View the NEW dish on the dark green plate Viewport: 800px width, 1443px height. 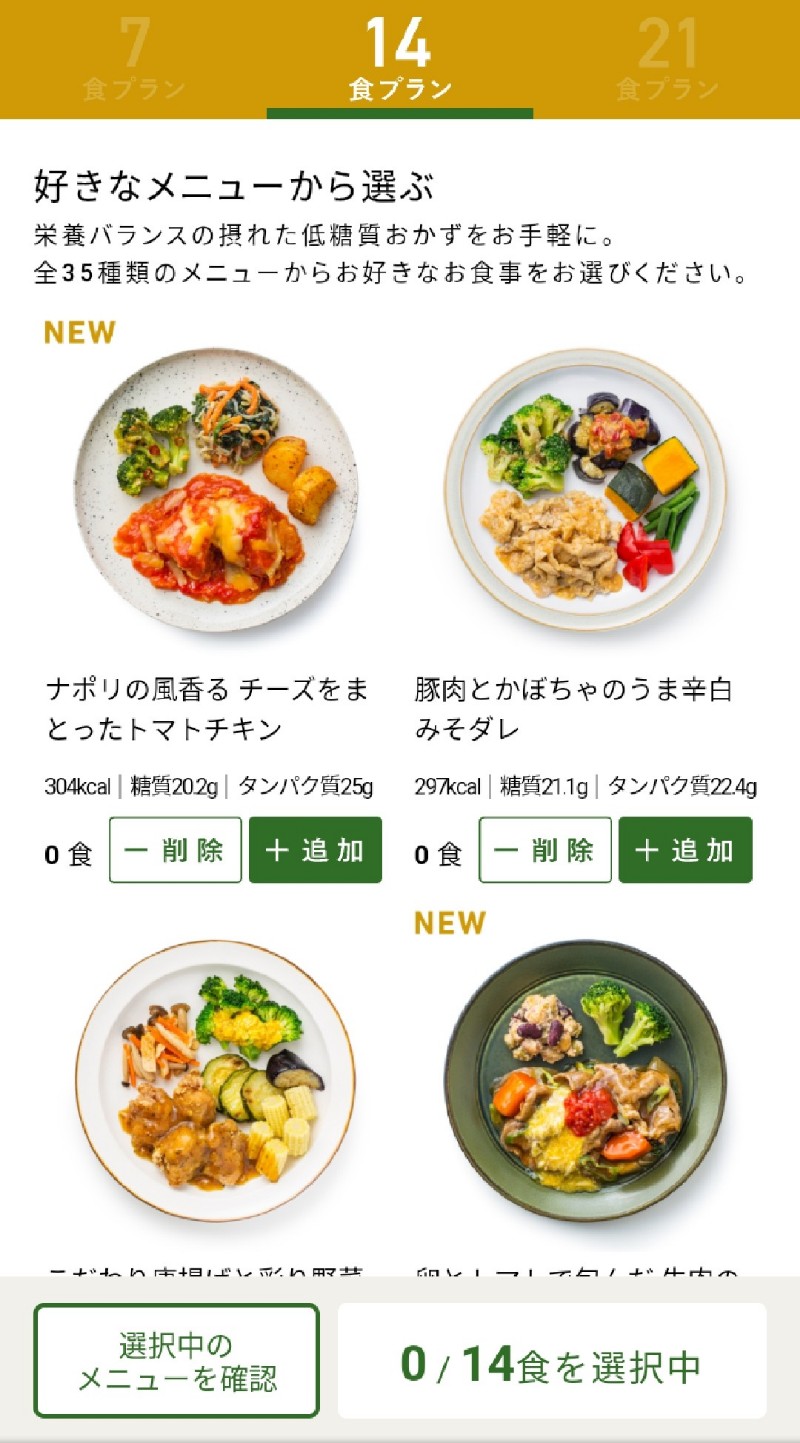(585, 1080)
